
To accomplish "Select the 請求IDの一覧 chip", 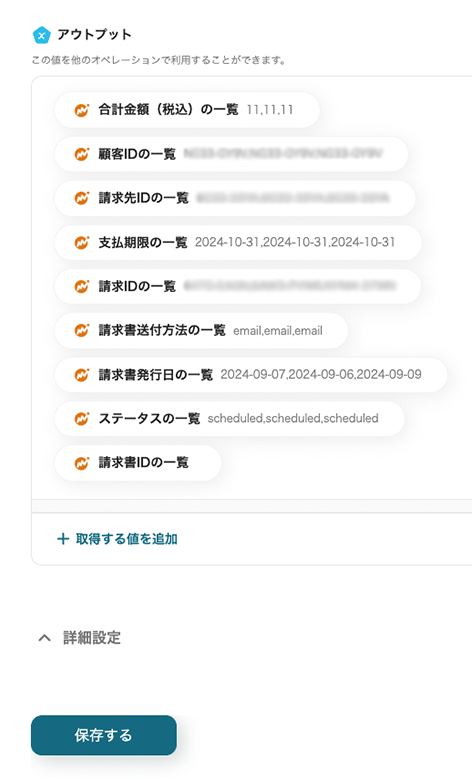I will tap(237, 286).
